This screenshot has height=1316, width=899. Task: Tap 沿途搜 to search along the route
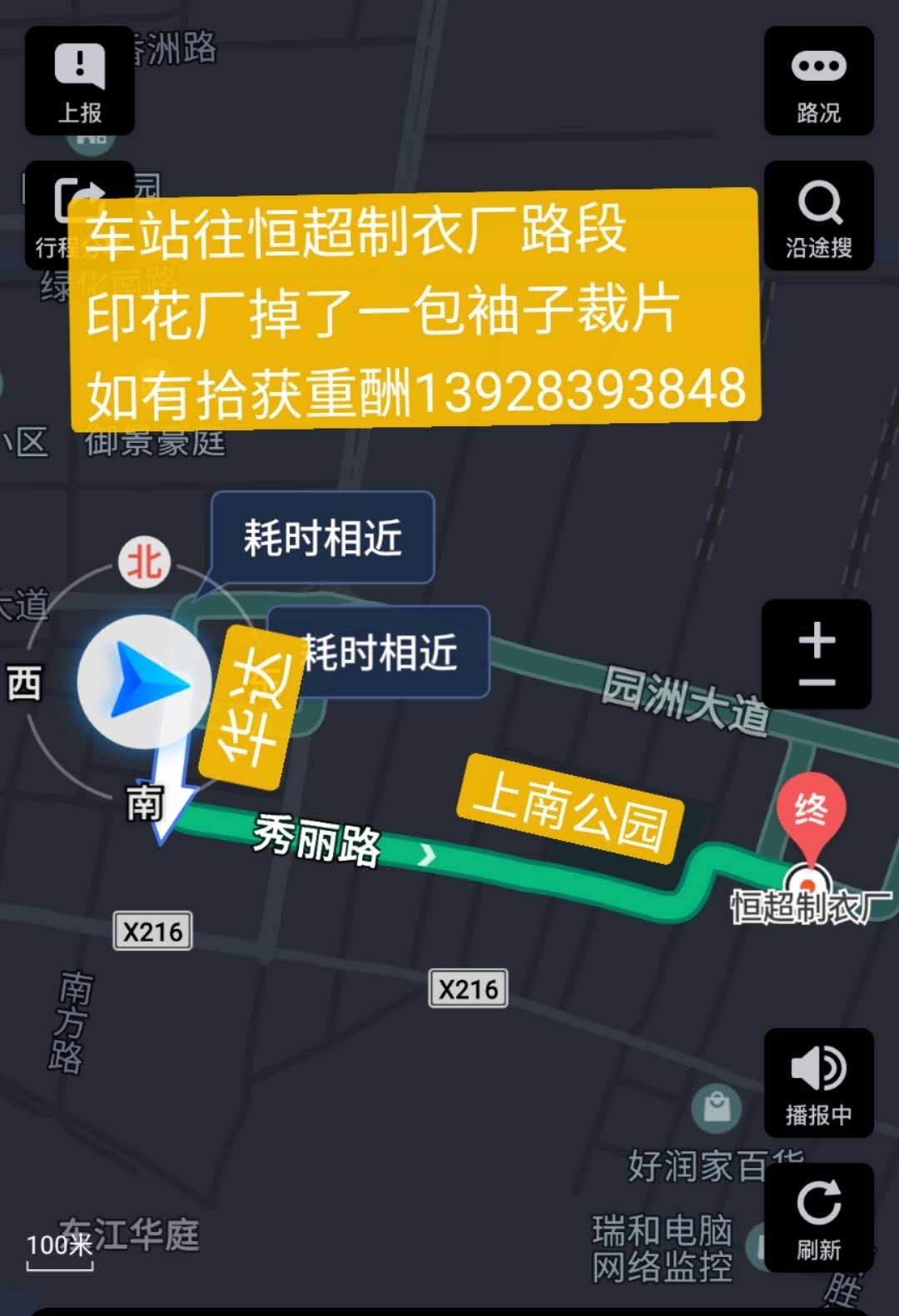[818, 216]
